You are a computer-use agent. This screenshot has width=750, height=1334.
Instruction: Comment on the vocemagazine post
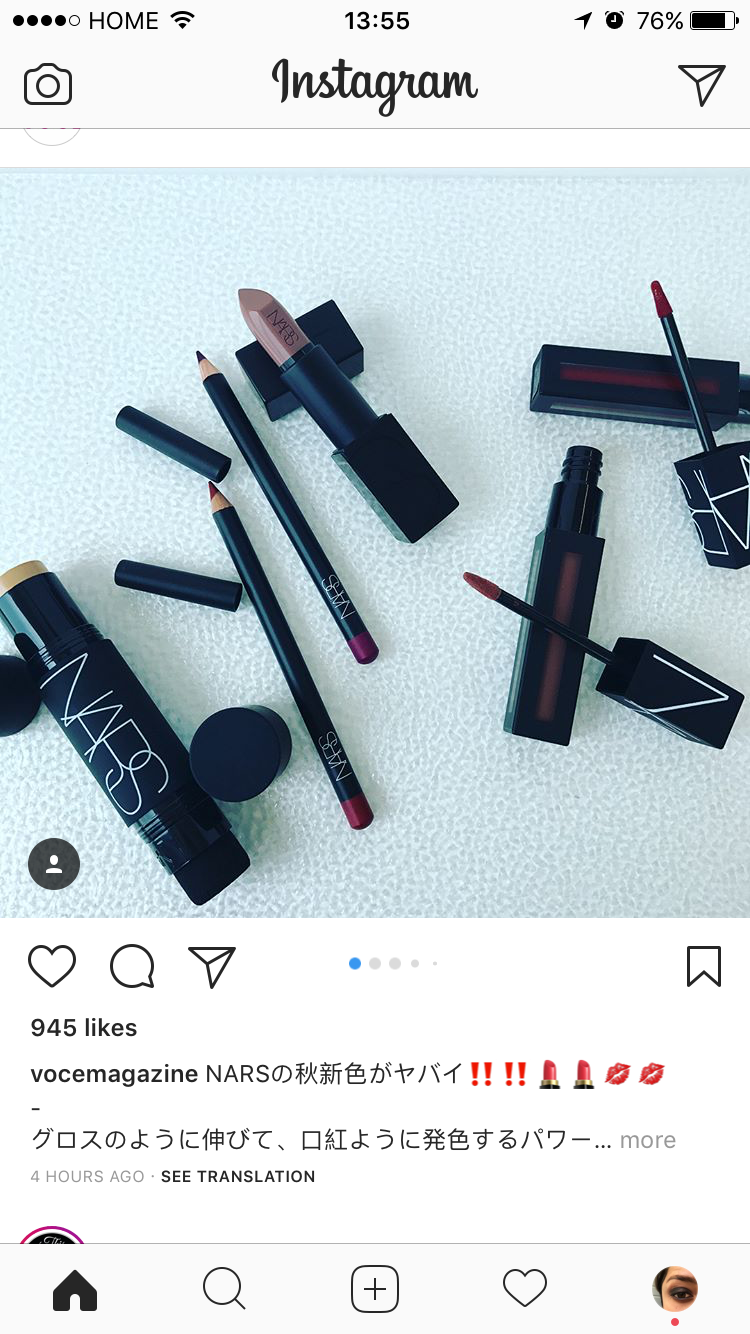[x=132, y=966]
